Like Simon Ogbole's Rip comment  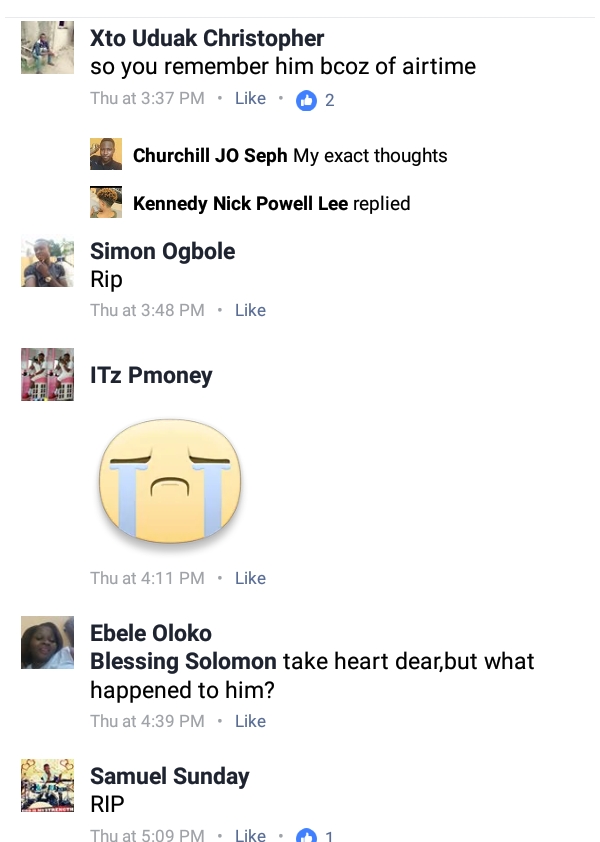coord(250,310)
